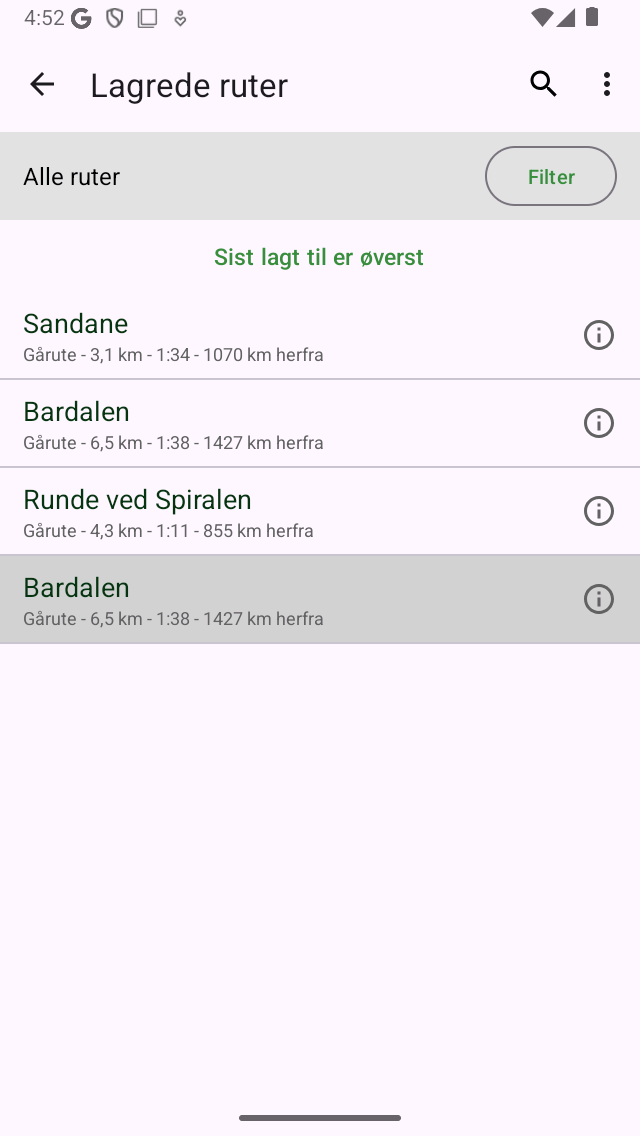
Task: Open the Filter options
Action: [551, 177]
